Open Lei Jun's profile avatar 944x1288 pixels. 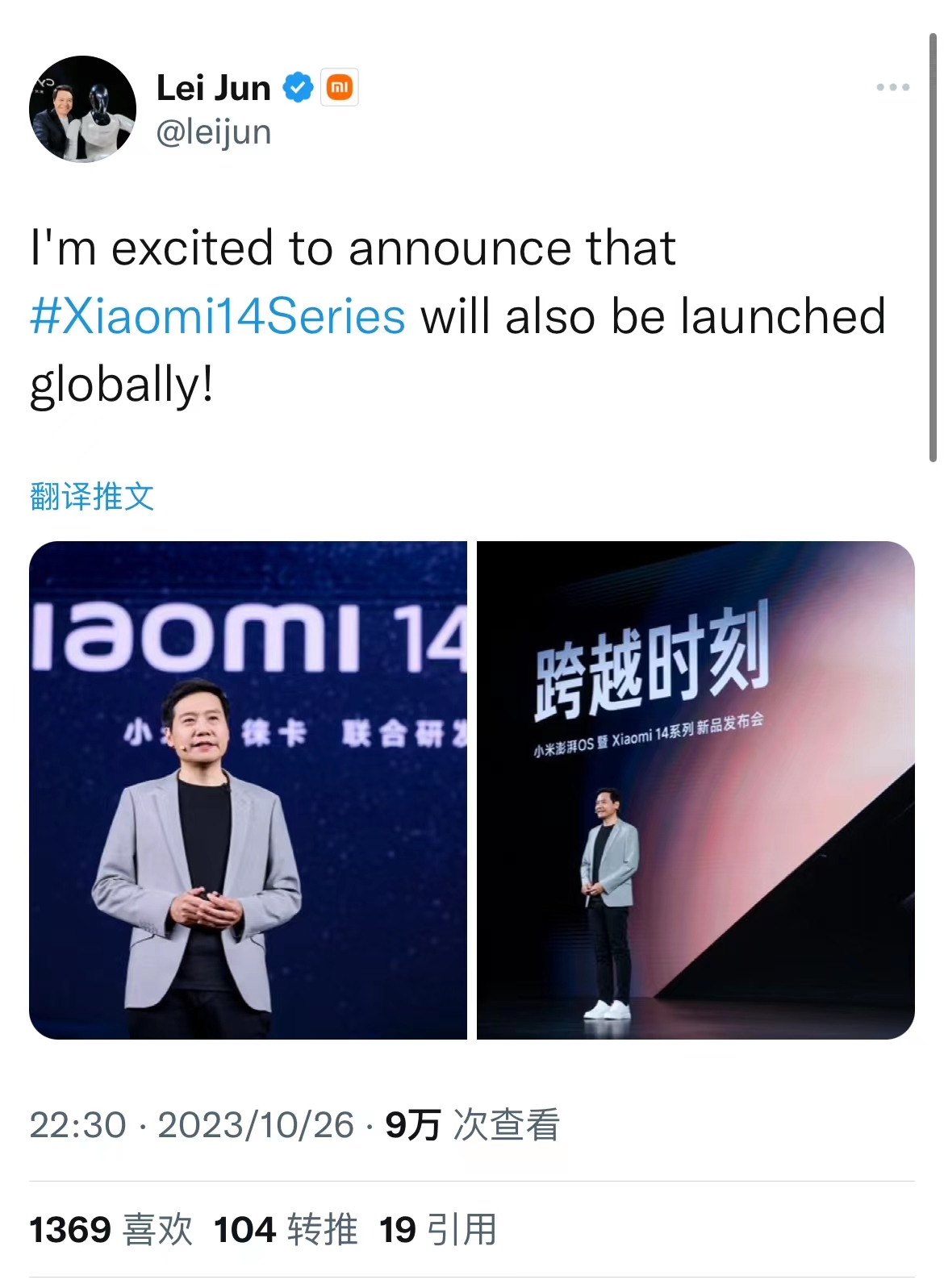click(82, 110)
